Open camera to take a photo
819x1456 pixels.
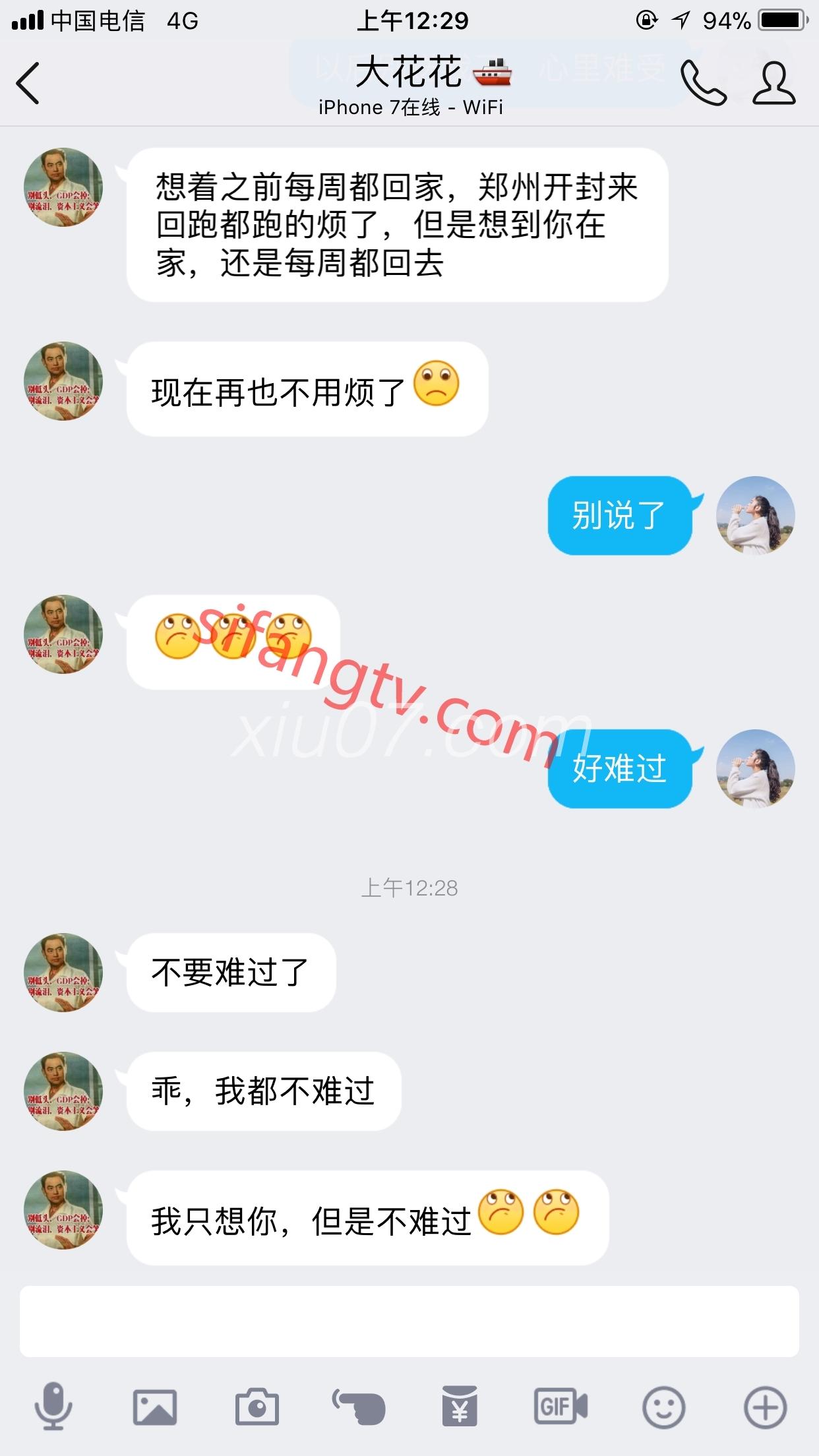click(x=257, y=1407)
